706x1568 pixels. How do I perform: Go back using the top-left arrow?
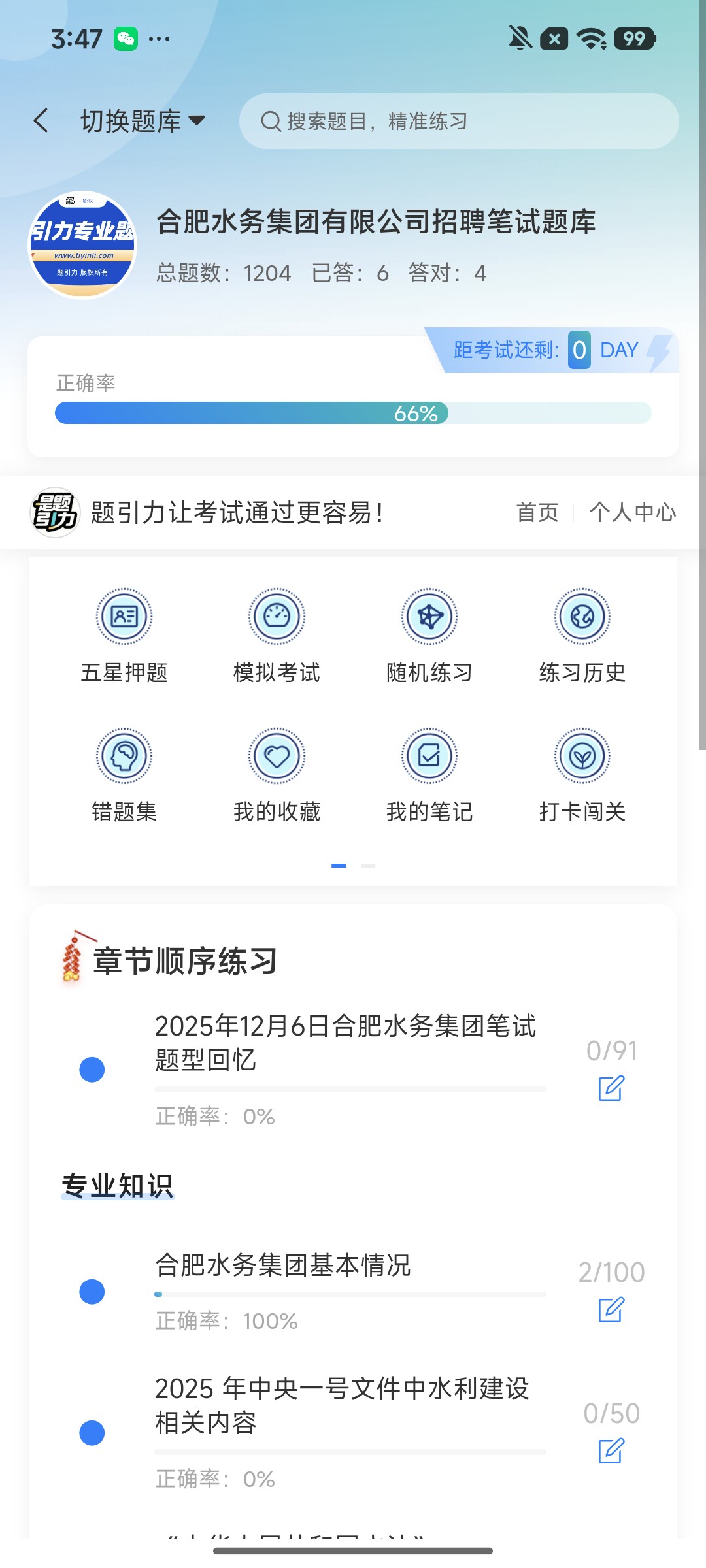41,121
